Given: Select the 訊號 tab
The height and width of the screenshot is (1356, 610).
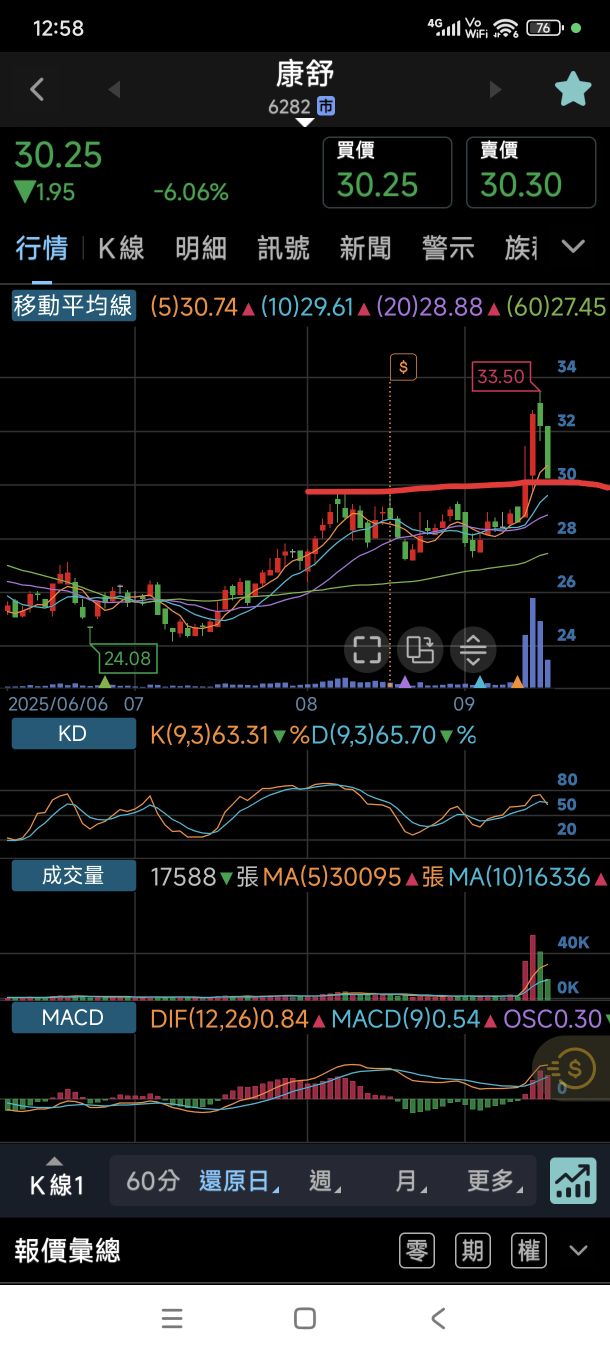Looking at the screenshot, I should pyautogui.click(x=283, y=248).
